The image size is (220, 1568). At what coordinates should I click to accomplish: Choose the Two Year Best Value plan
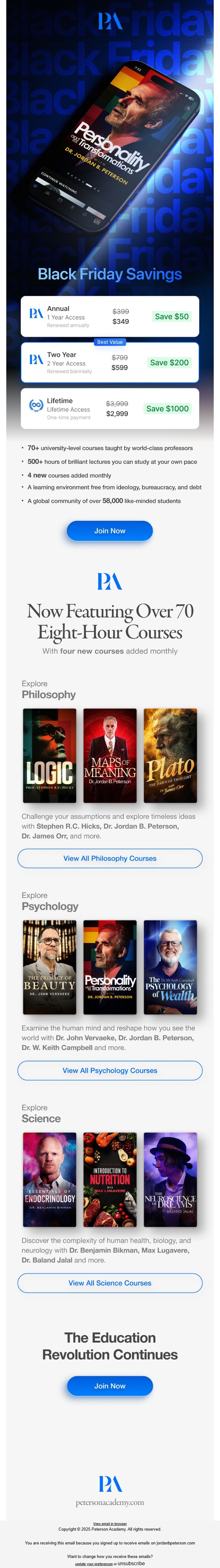point(110,362)
